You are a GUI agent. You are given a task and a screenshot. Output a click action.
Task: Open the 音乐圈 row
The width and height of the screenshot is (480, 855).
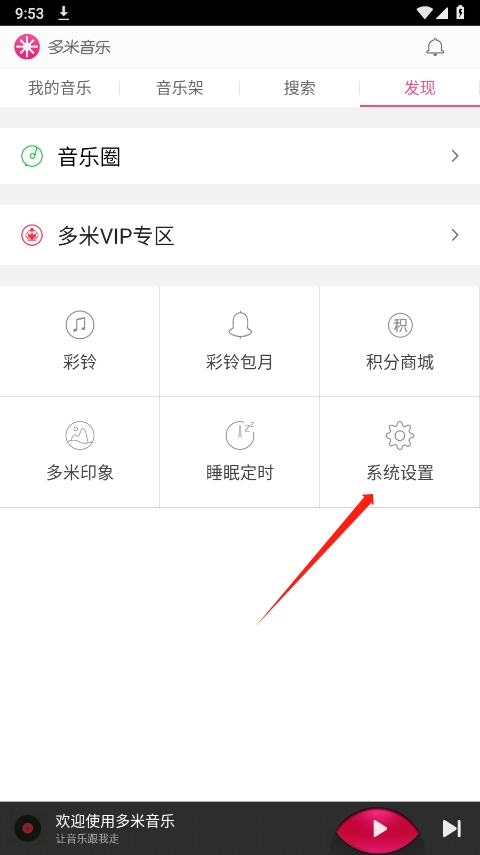pos(240,156)
